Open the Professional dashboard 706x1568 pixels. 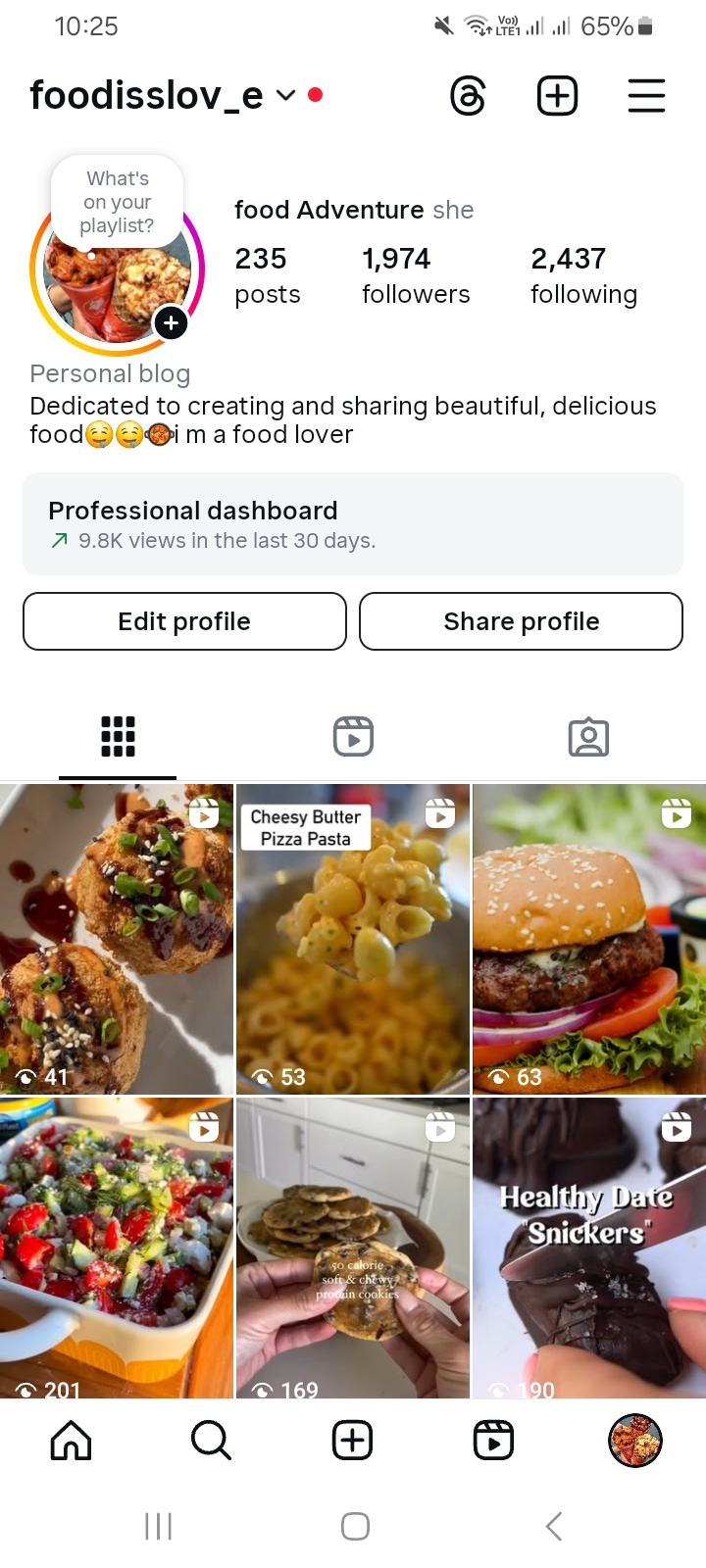pyautogui.click(x=353, y=524)
